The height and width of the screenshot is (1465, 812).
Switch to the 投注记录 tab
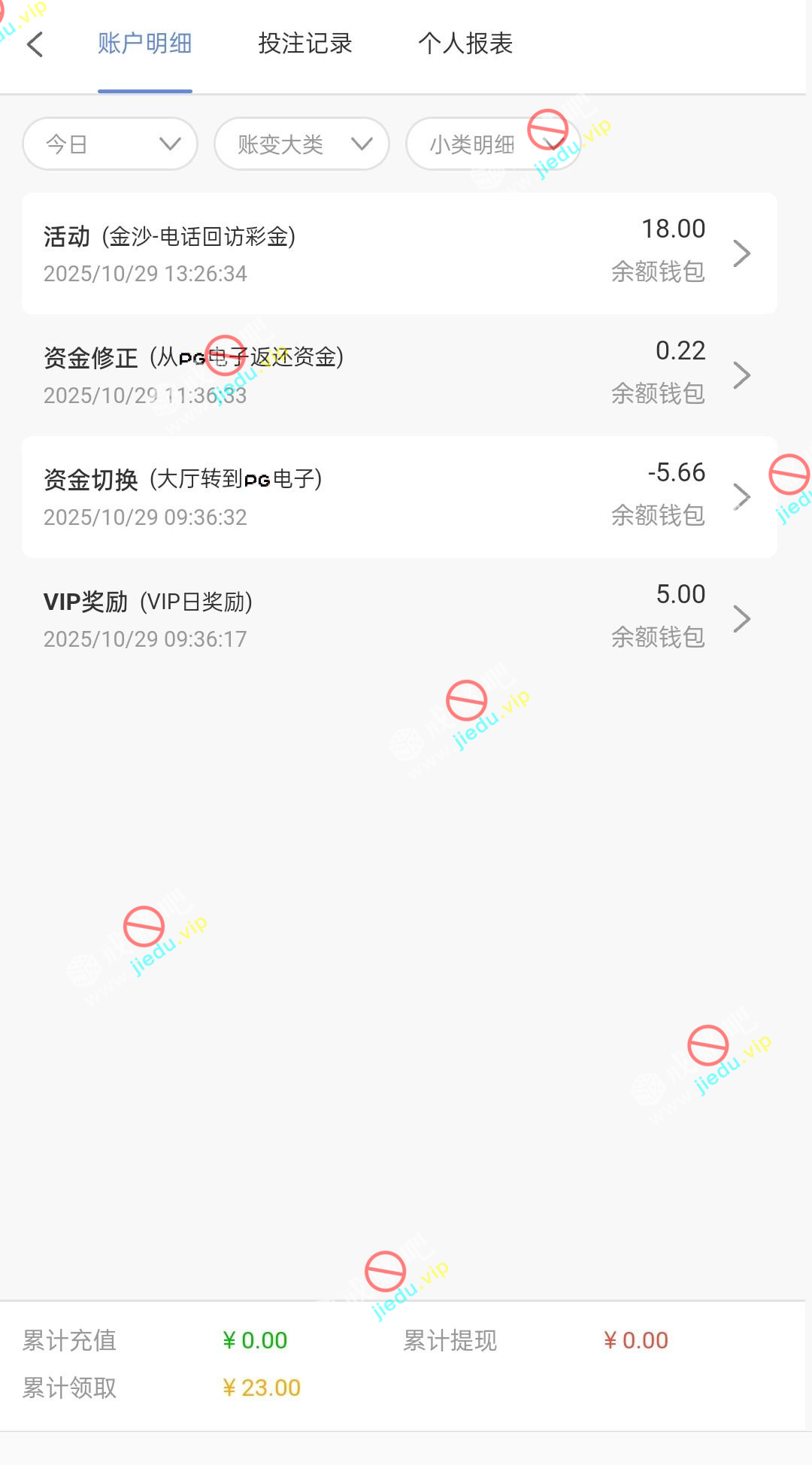click(305, 44)
